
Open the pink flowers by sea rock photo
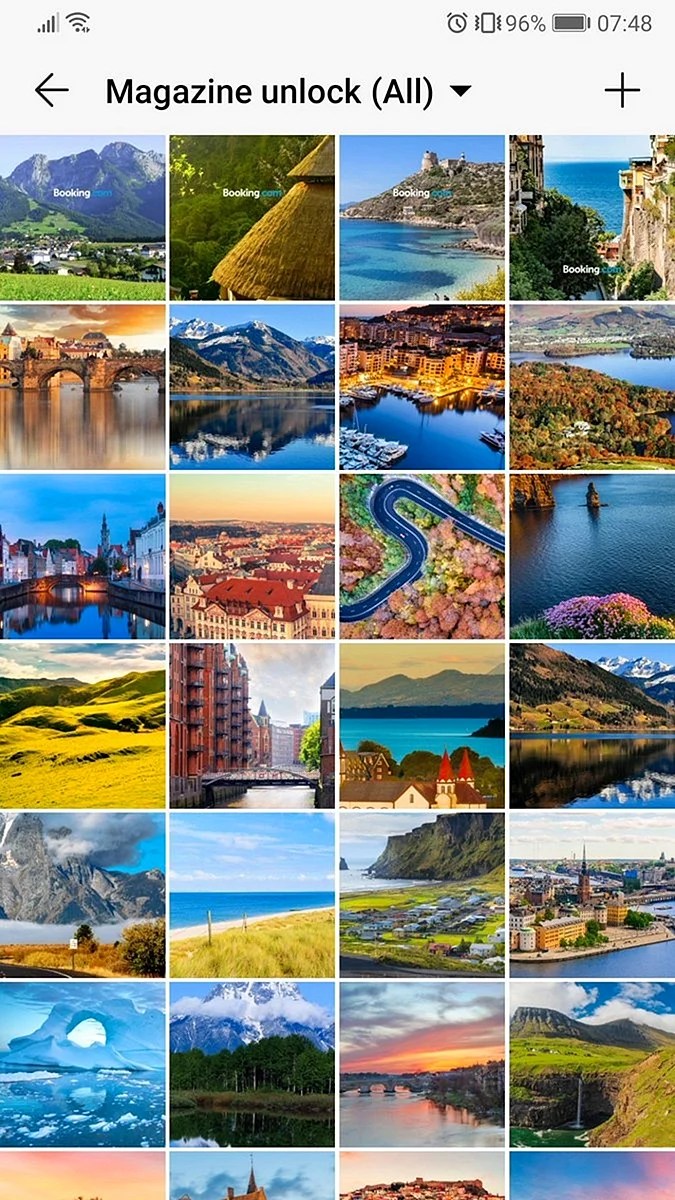592,556
